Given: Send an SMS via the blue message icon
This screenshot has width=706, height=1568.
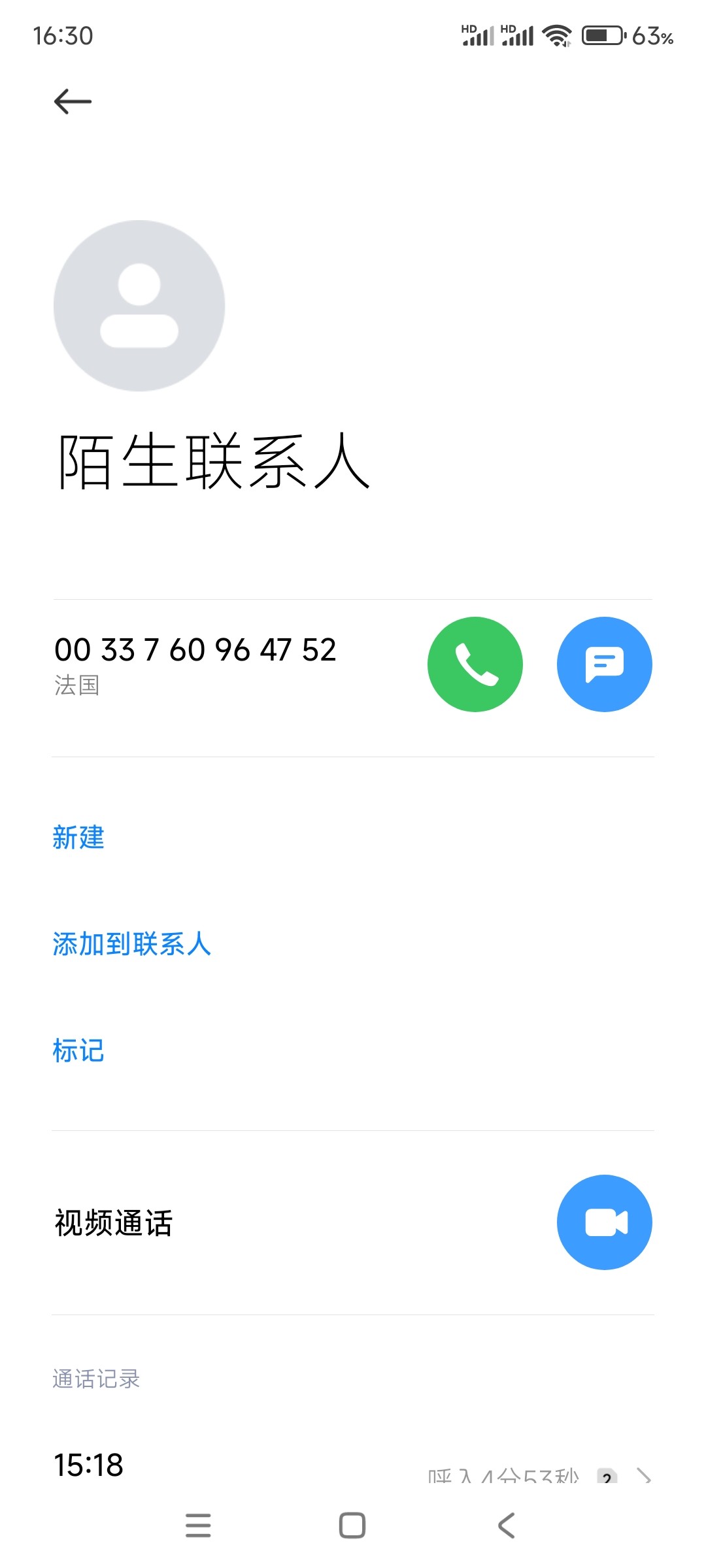Looking at the screenshot, I should coord(605,664).
